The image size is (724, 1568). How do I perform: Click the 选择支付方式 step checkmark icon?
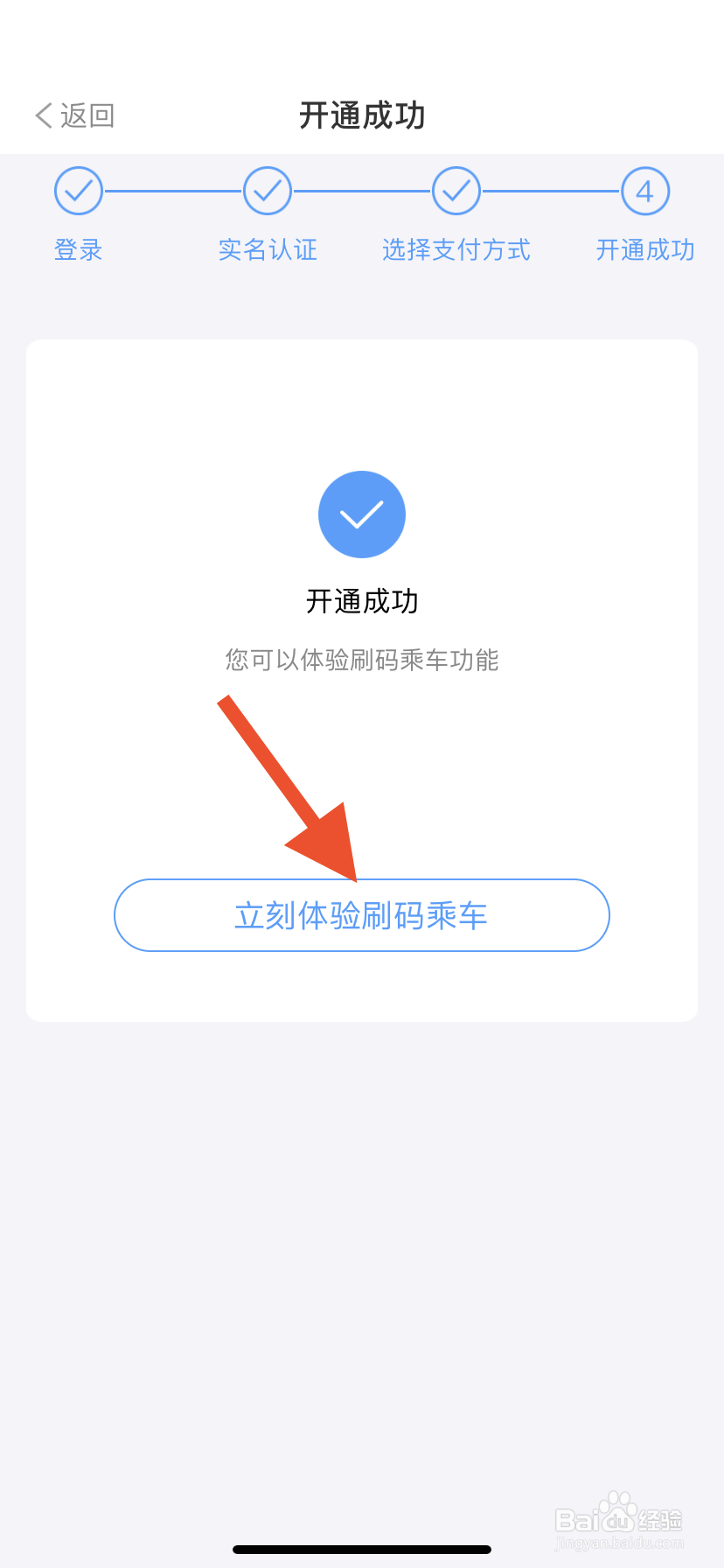point(456,191)
